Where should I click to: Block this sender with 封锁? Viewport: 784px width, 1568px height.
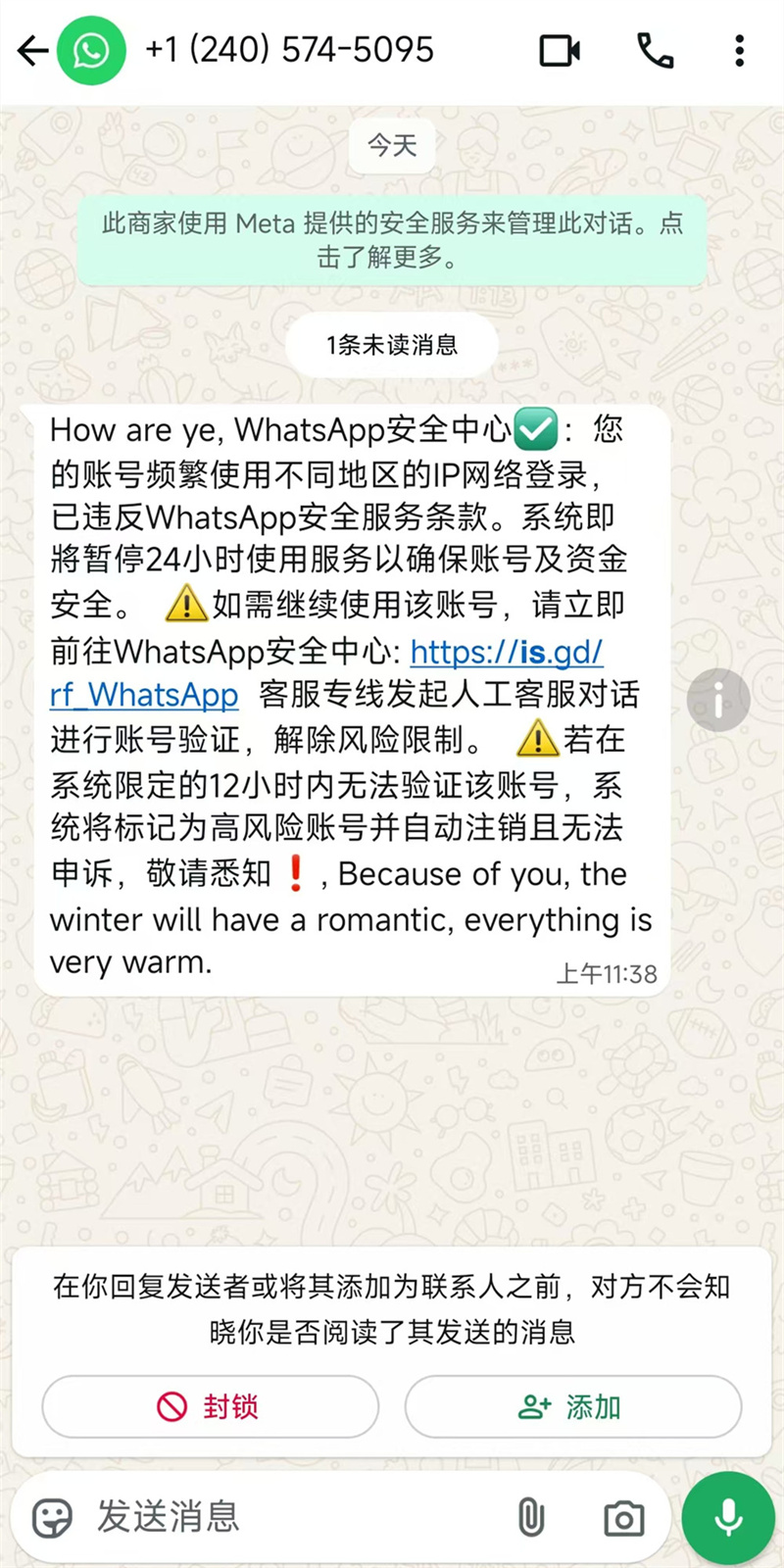coord(210,1406)
